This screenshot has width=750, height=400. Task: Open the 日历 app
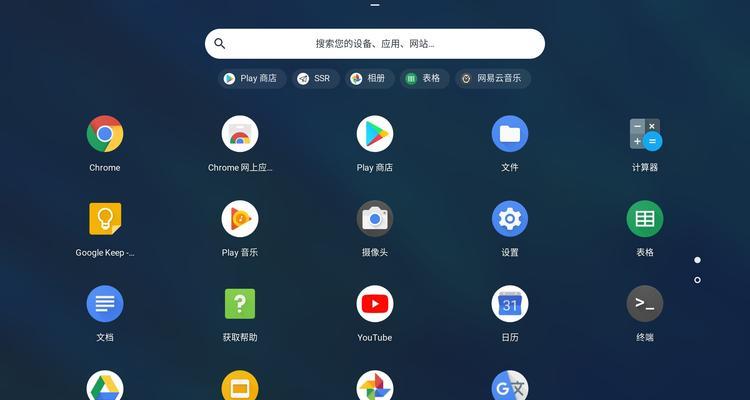[510, 304]
